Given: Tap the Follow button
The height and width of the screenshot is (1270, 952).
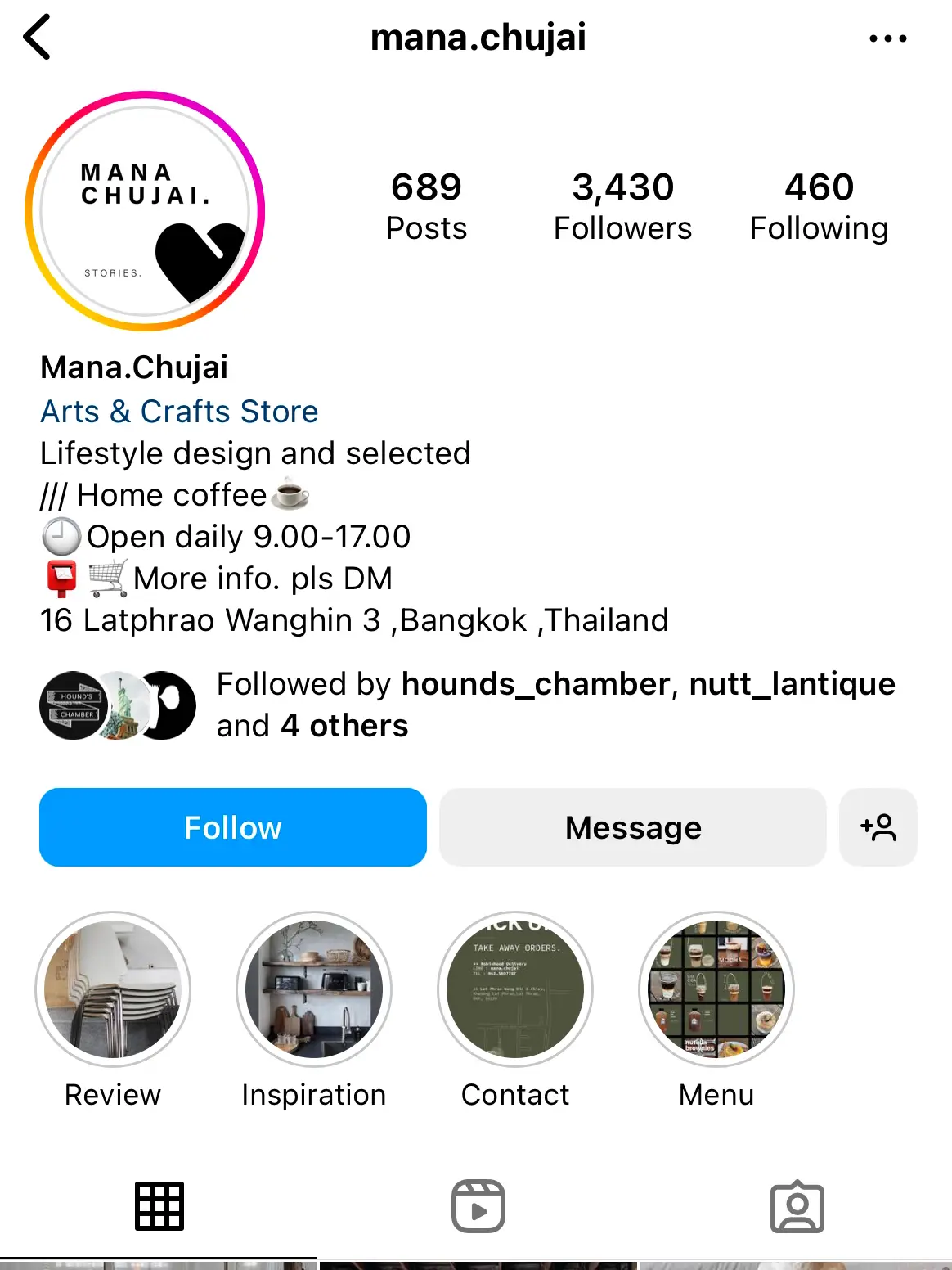Looking at the screenshot, I should (232, 827).
